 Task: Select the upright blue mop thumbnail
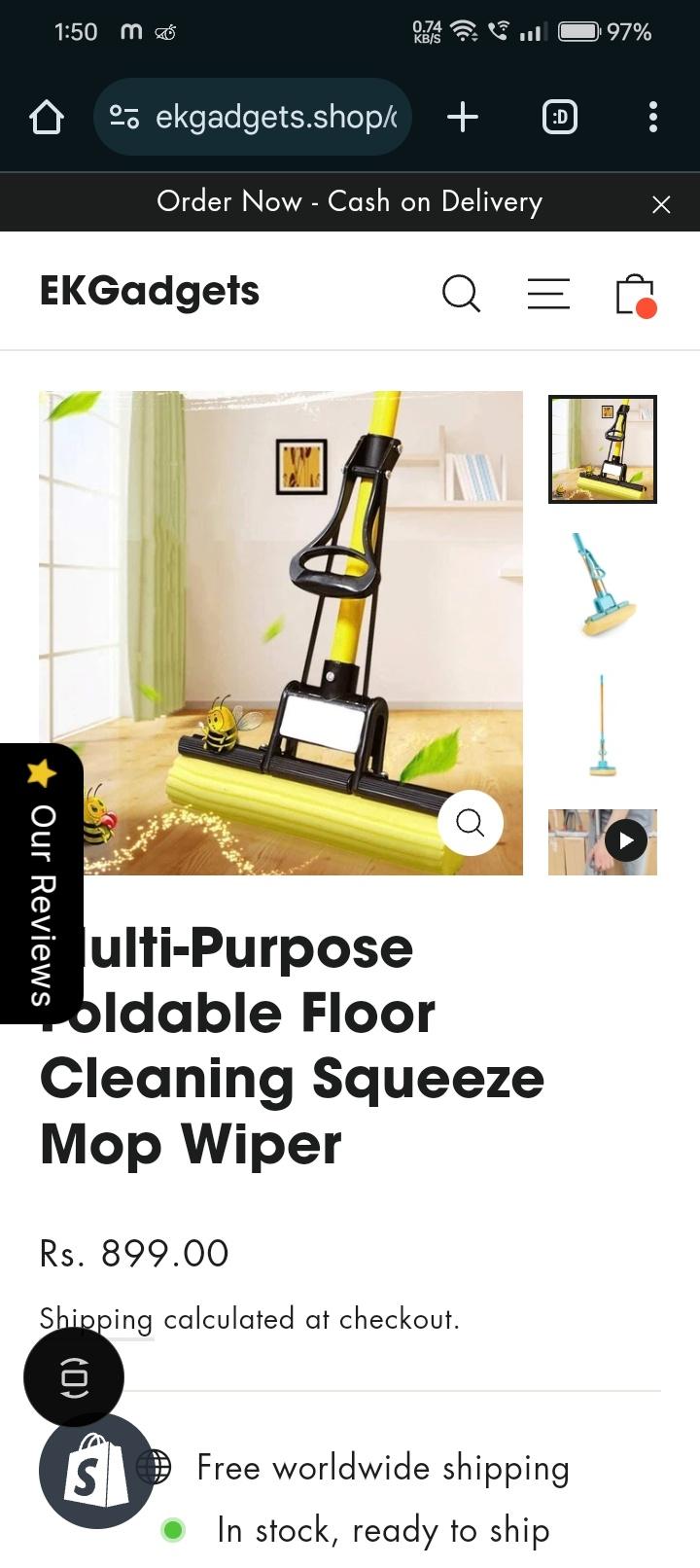603,726
